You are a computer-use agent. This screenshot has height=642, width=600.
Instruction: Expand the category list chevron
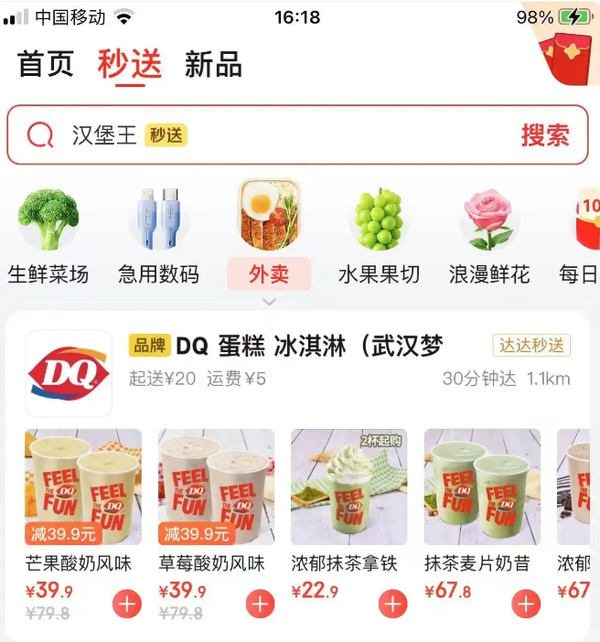[x=268, y=301]
